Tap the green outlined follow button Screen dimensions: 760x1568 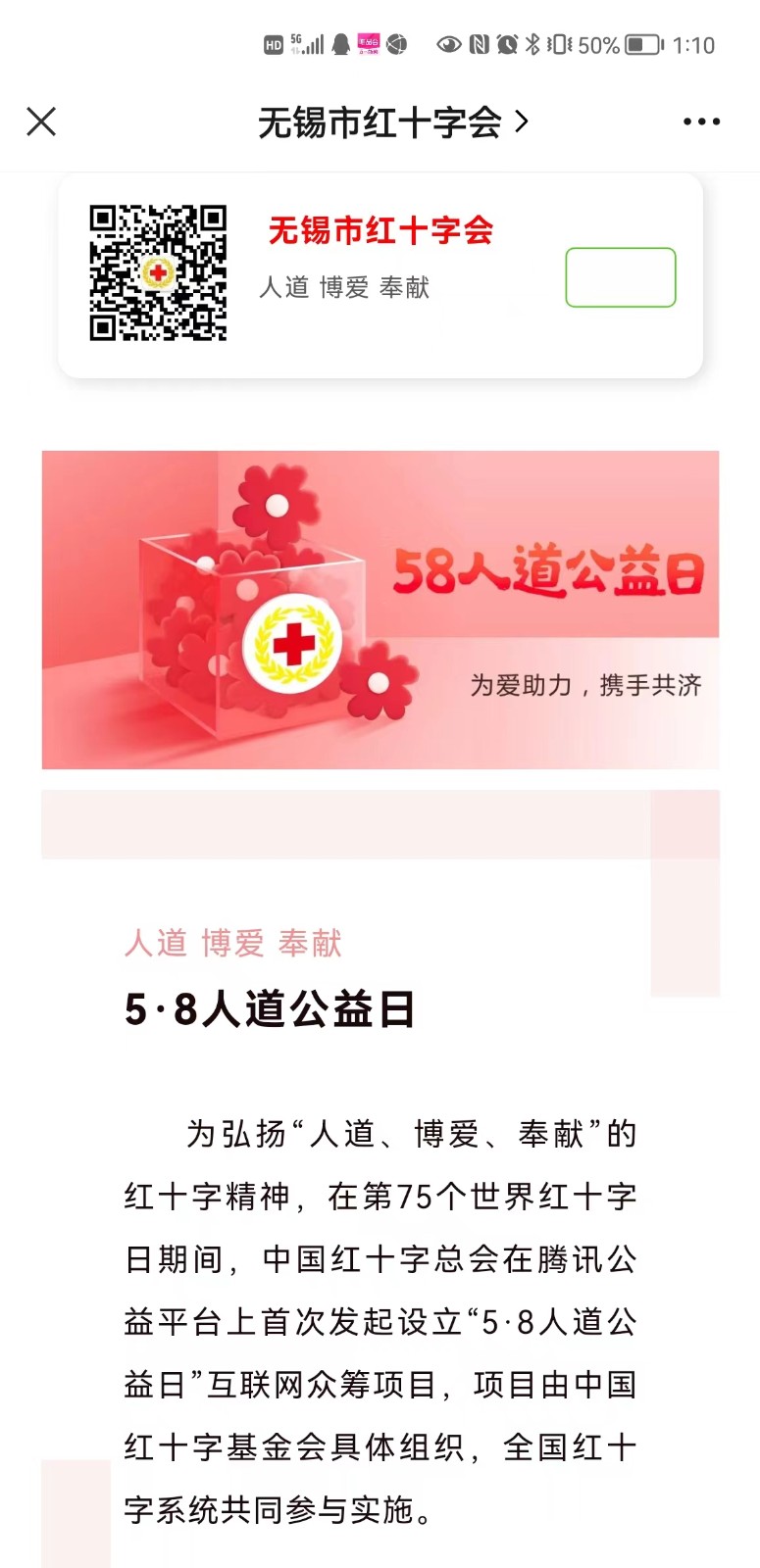tap(620, 277)
